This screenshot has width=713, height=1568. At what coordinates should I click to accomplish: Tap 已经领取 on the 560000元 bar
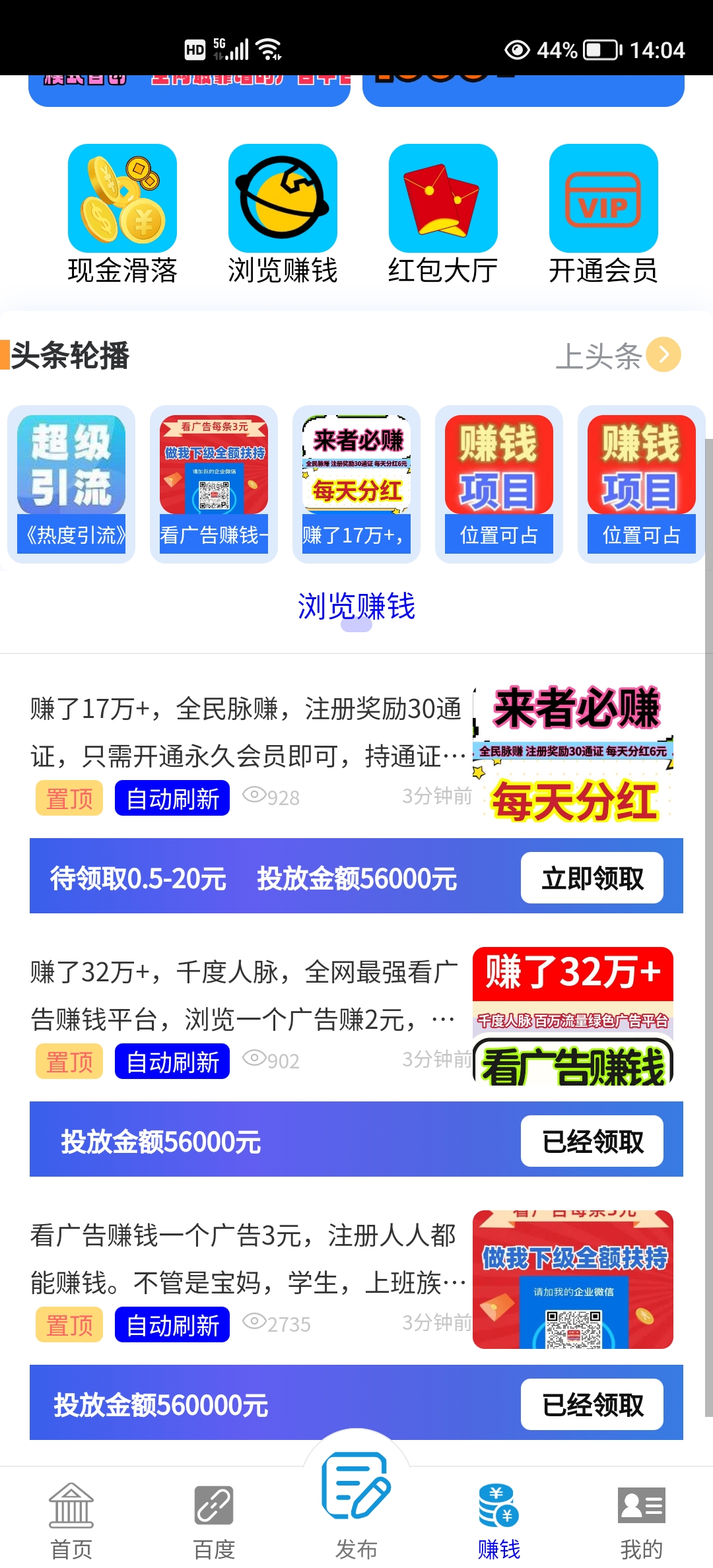click(x=592, y=1404)
